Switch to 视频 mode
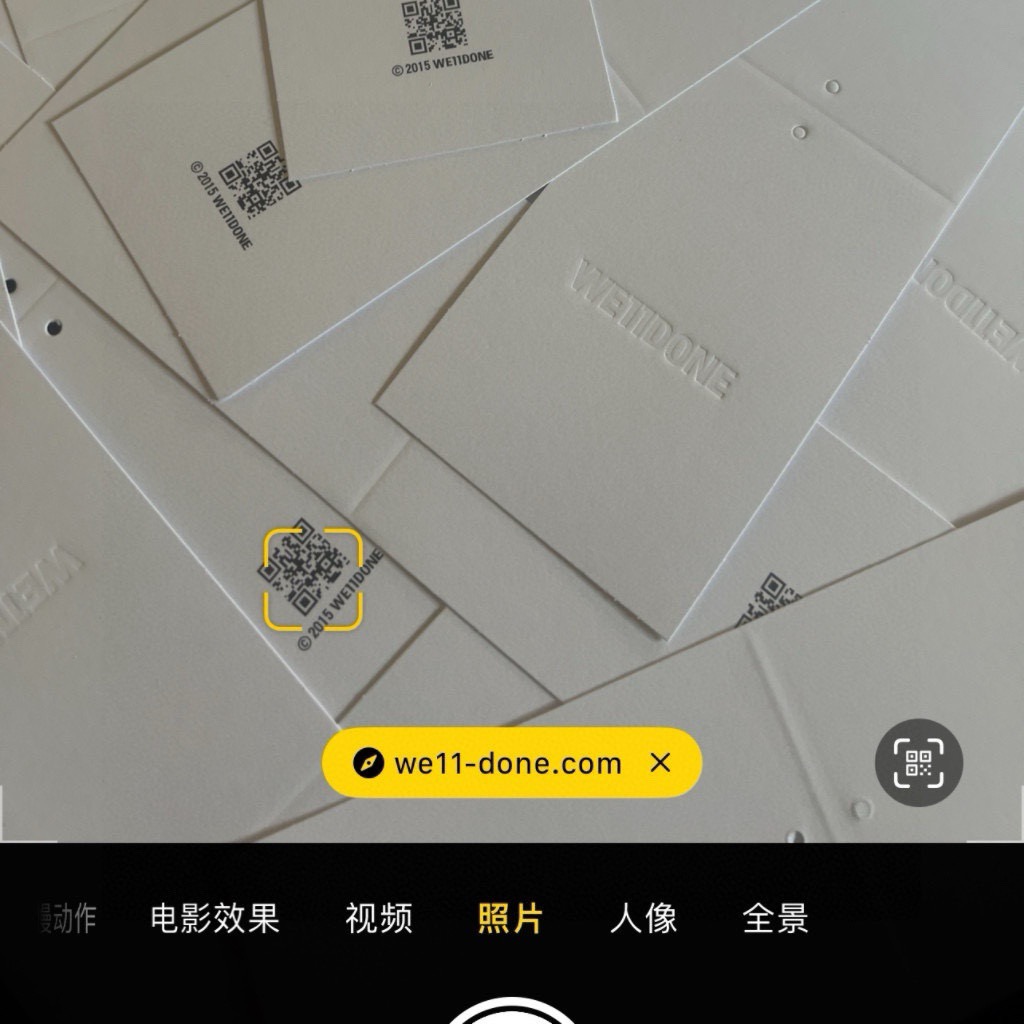This screenshot has width=1024, height=1024. pyautogui.click(x=378, y=918)
